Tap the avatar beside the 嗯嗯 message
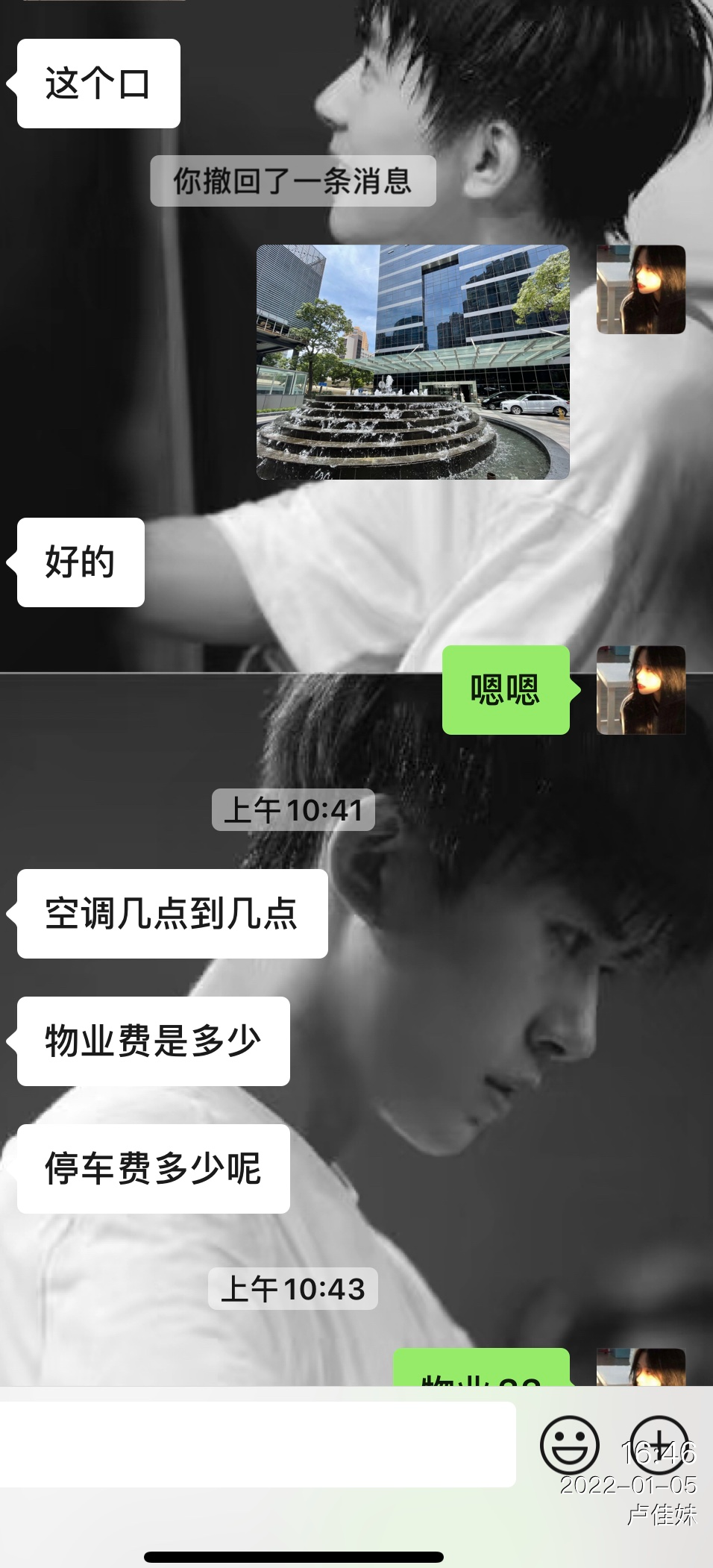Image resolution: width=713 pixels, height=1568 pixels. tap(641, 690)
